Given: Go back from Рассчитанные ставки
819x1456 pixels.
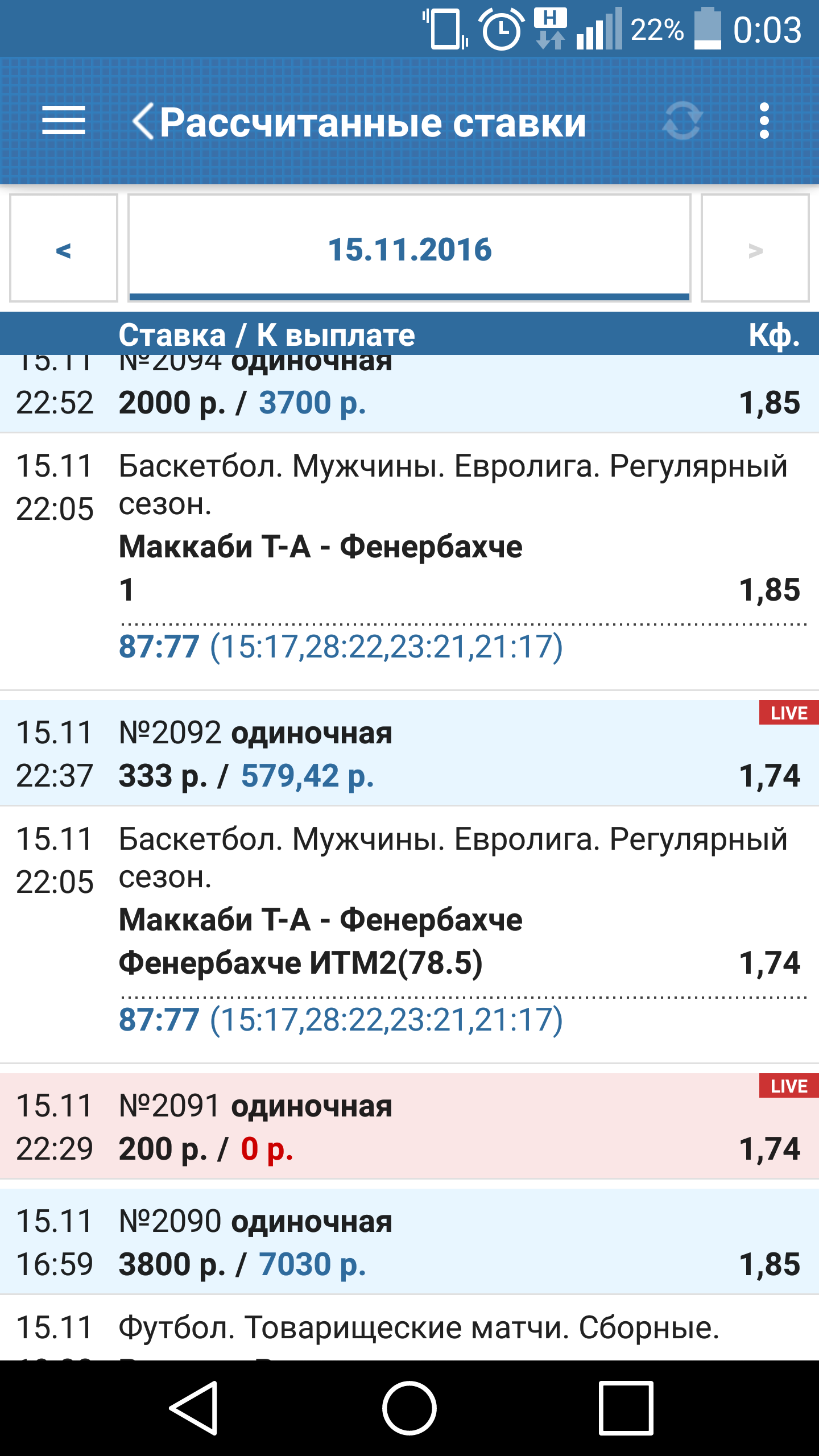Looking at the screenshot, I should point(143,121).
